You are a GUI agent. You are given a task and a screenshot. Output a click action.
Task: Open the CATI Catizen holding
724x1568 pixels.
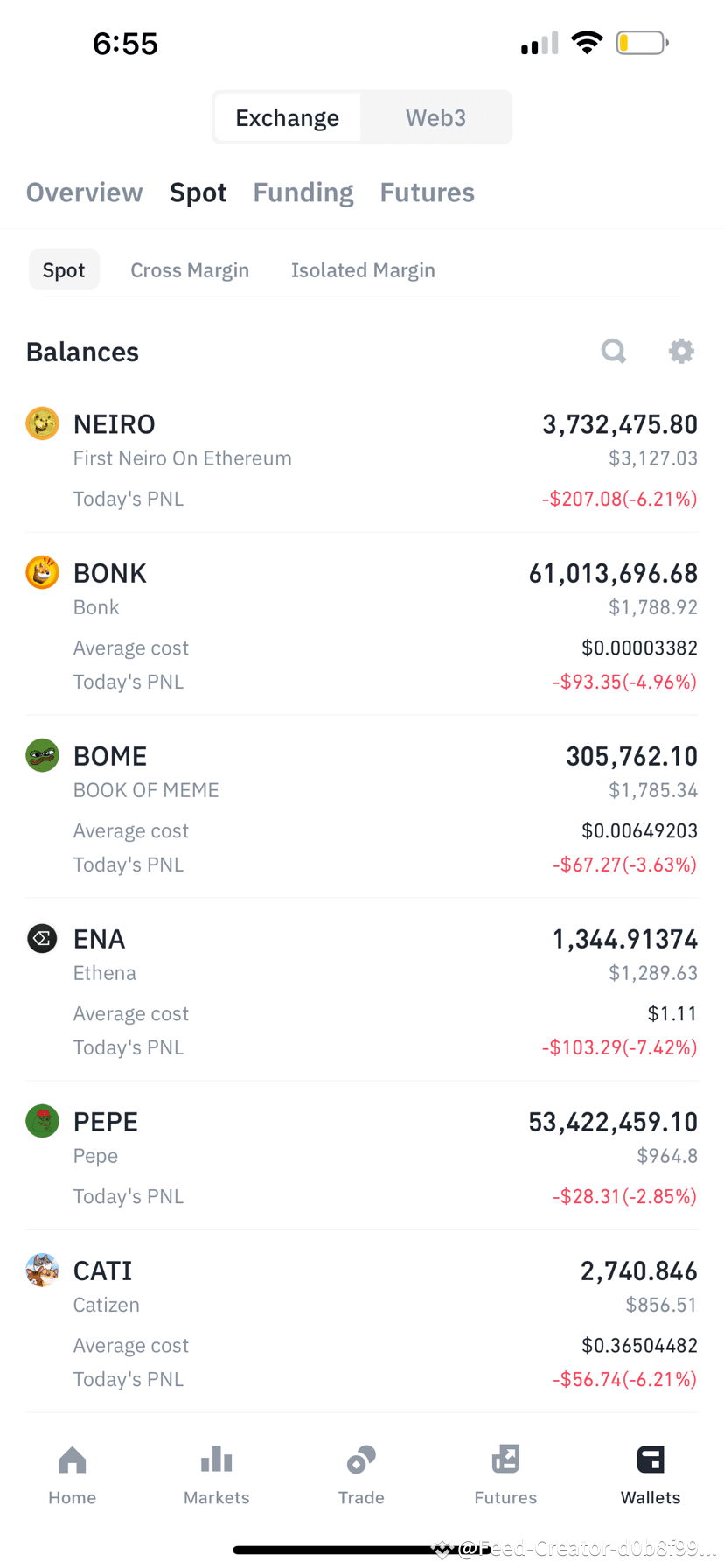[x=362, y=1322]
